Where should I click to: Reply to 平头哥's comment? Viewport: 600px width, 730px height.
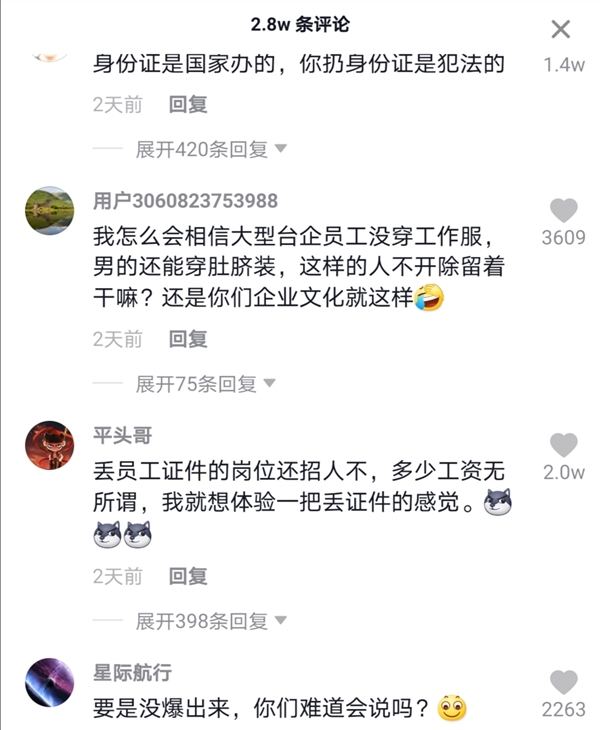pyautogui.click(x=187, y=575)
